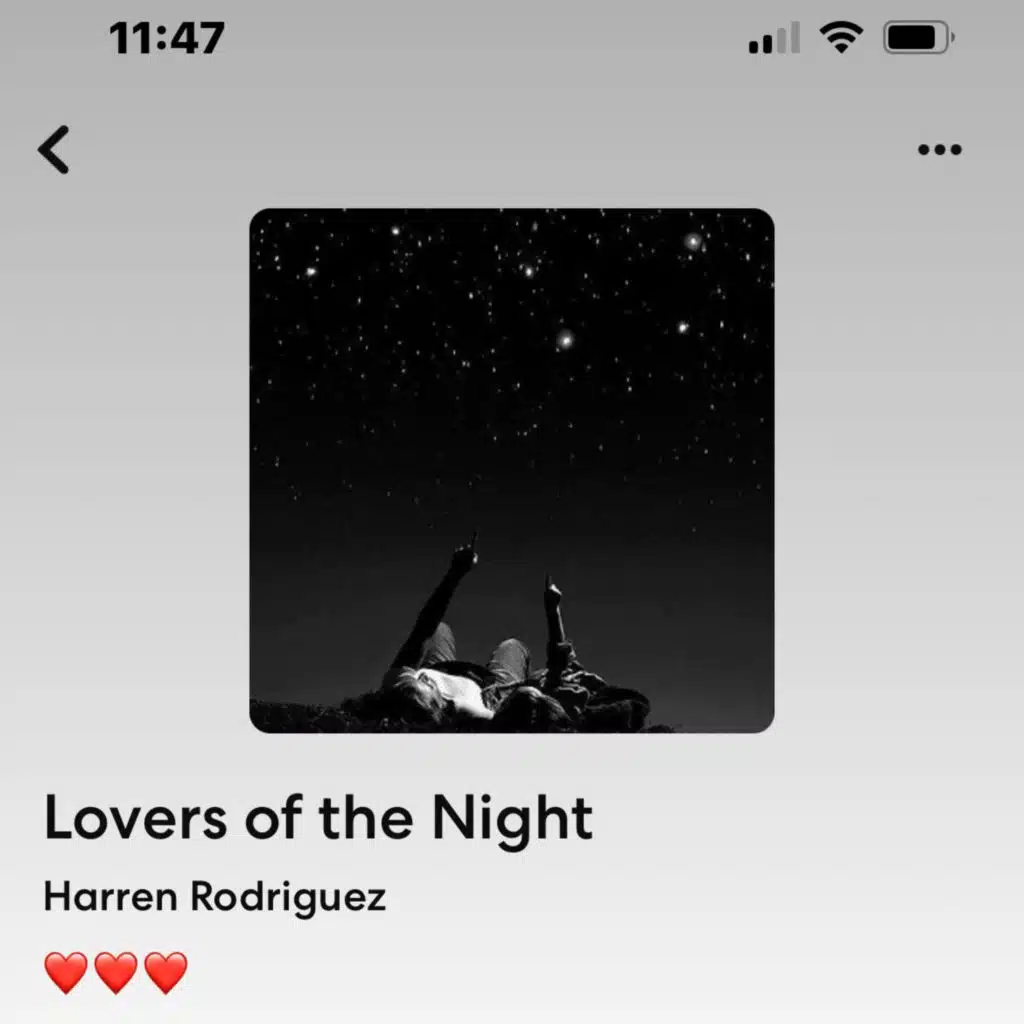Go back using the back arrow
Screen dimensions: 1024x1024
pyautogui.click(x=54, y=150)
